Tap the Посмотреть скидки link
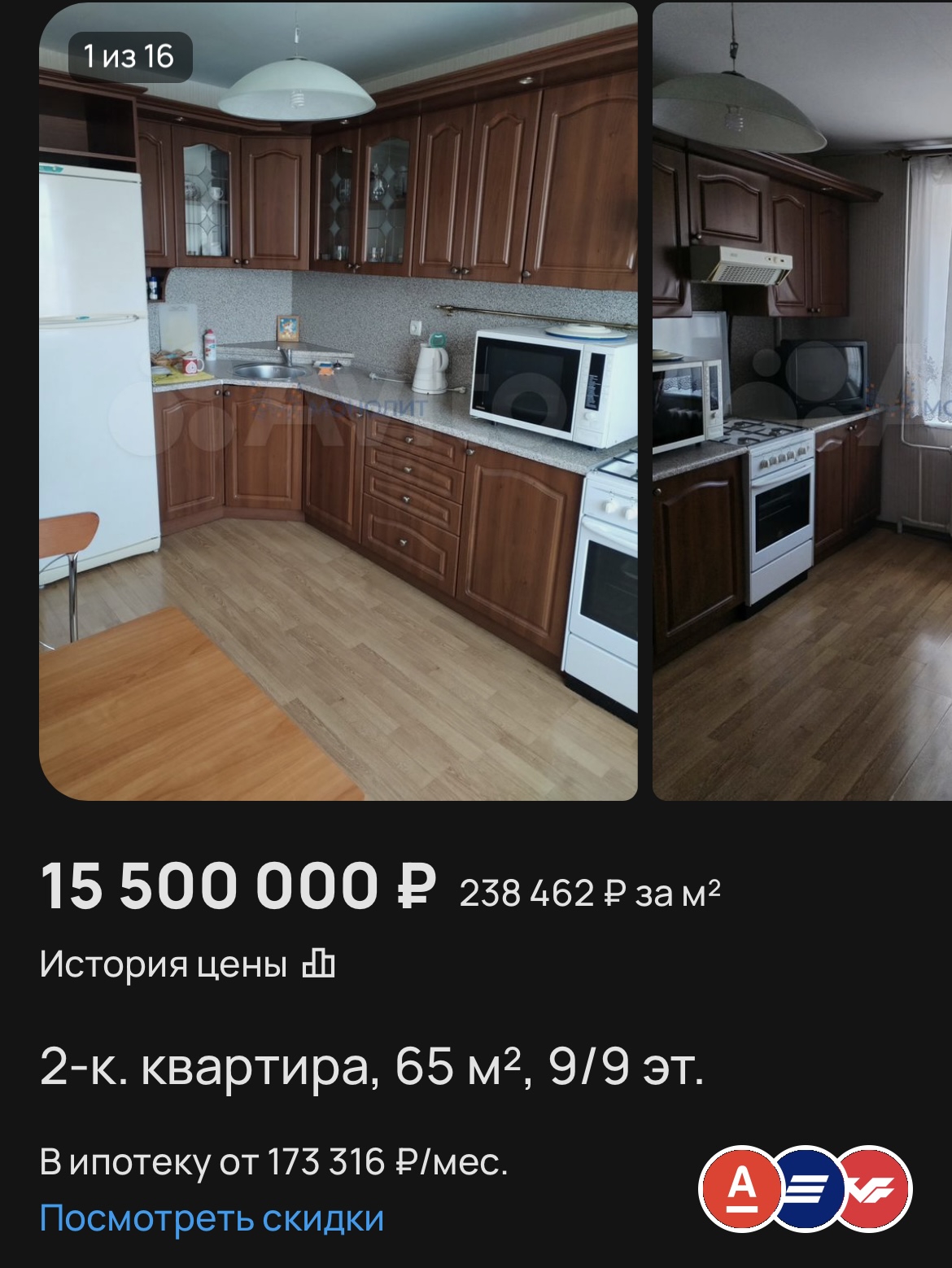This screenshot has width=952, height=1268. [x=212, y=1218]
